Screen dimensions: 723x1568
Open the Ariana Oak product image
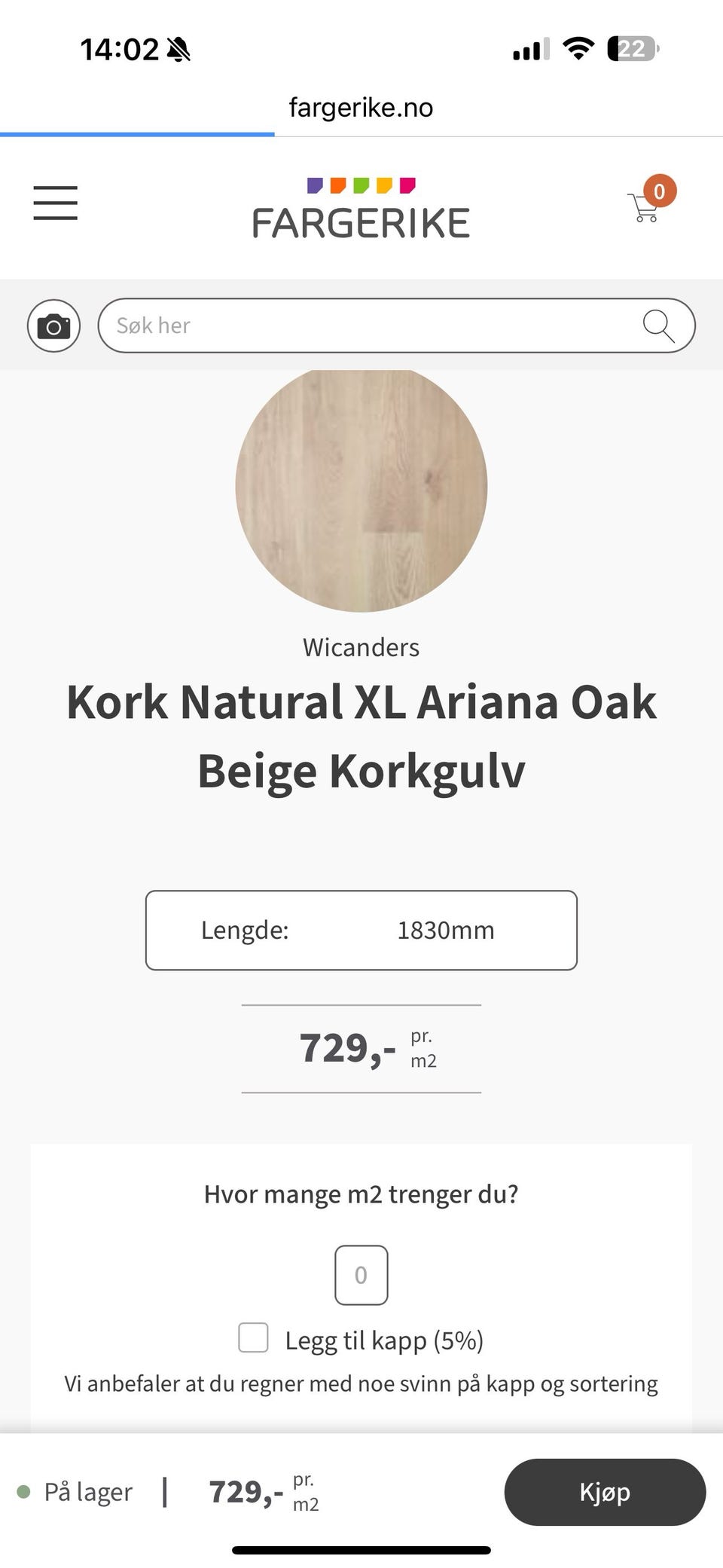click(361, 488)
